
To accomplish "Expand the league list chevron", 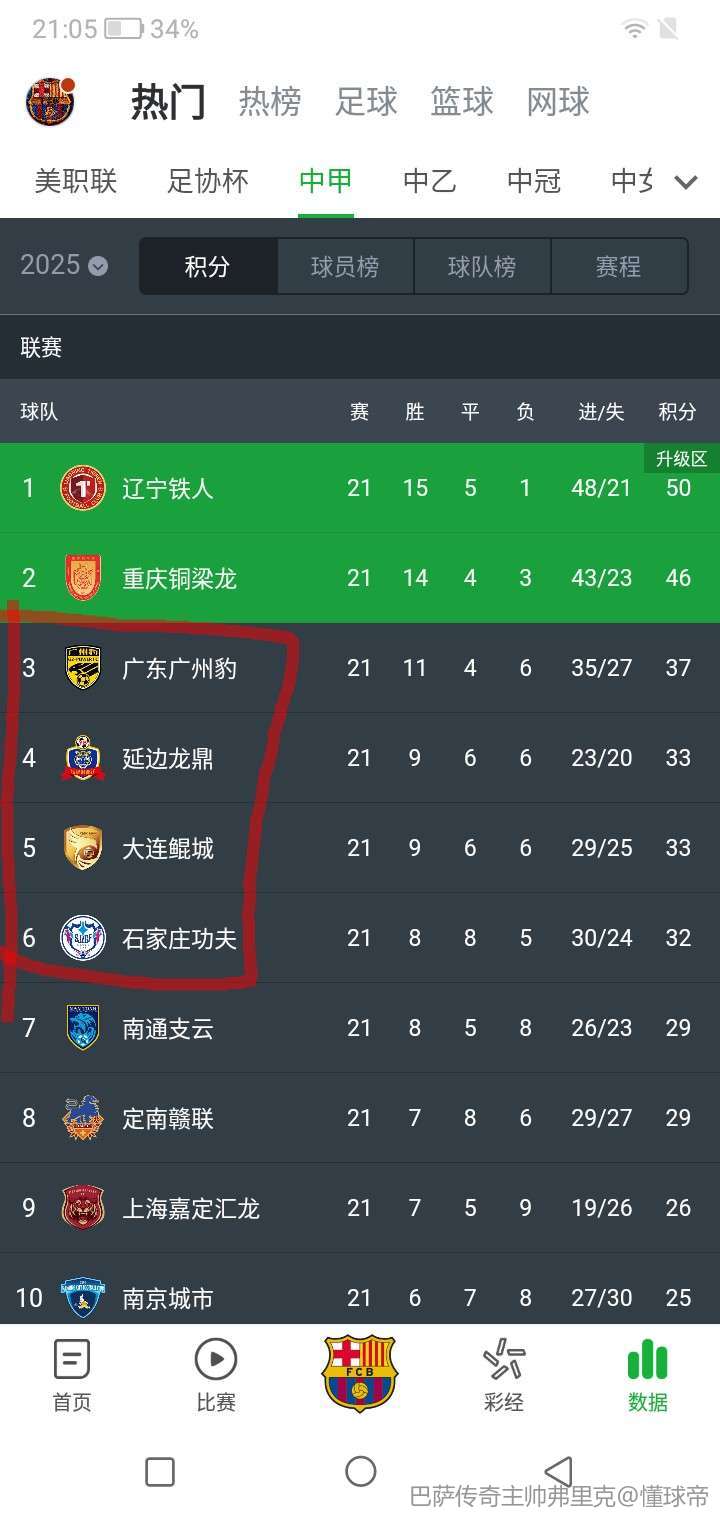I will [685, 182].
